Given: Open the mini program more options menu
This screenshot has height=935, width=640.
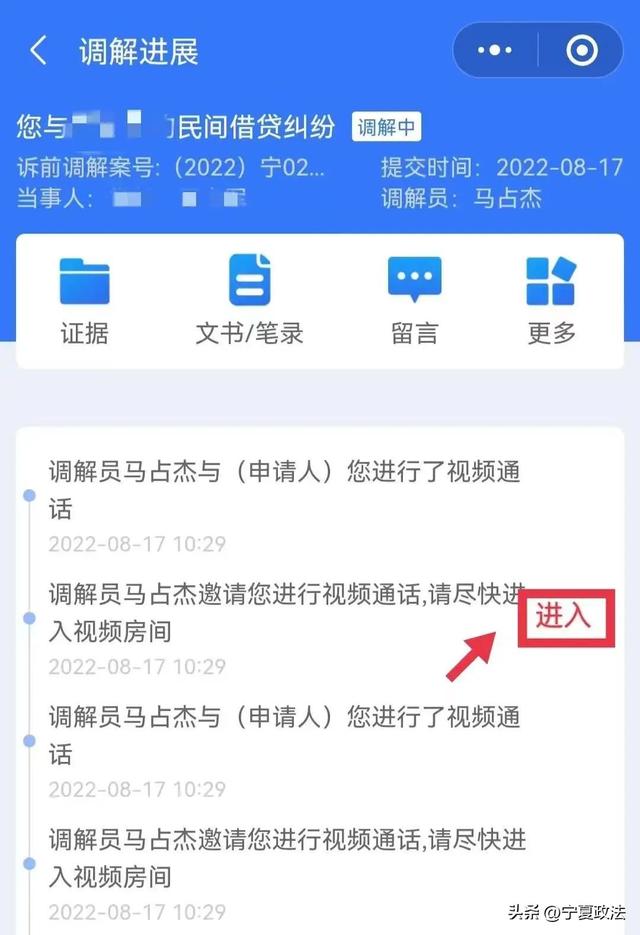Looking at the screenshot, I should coord(494,51).
